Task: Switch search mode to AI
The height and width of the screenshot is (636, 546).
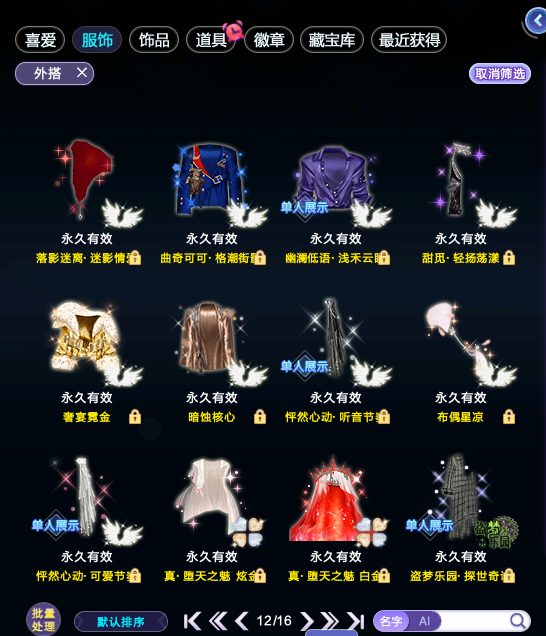Action: [x=424, y=621]
